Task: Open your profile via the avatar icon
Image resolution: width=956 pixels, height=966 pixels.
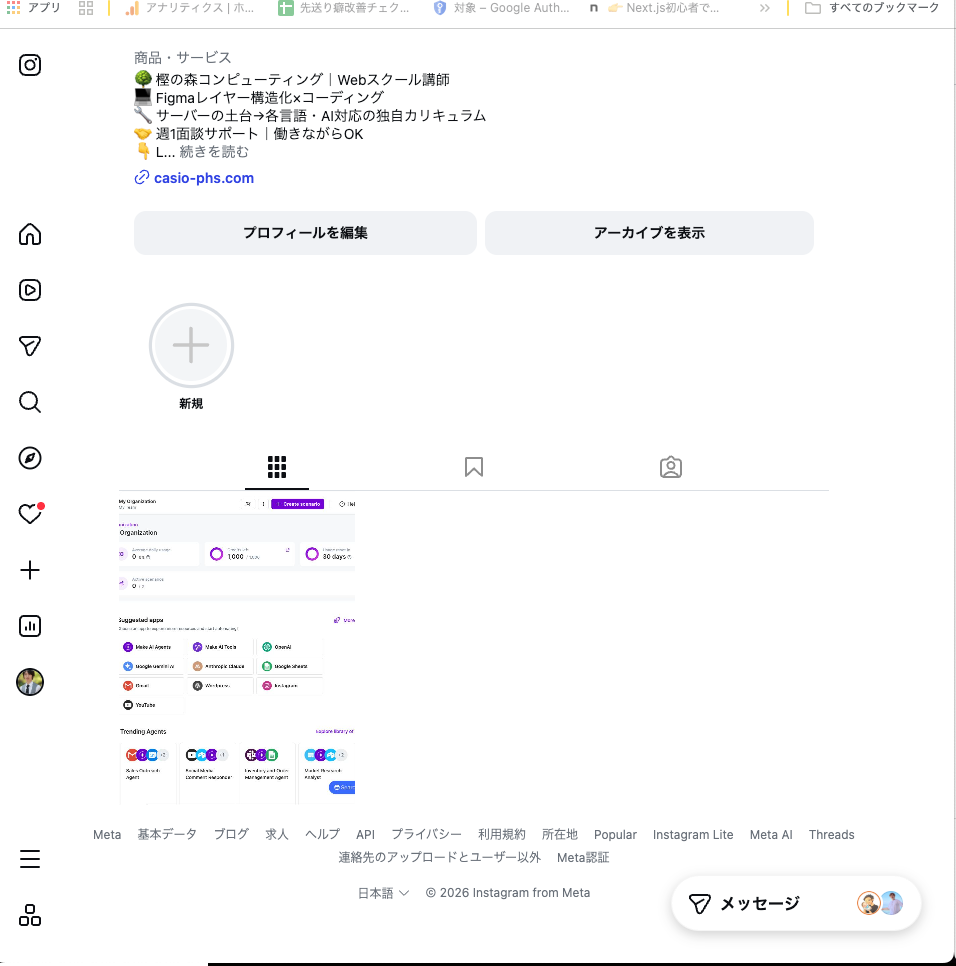Action: 30,682
